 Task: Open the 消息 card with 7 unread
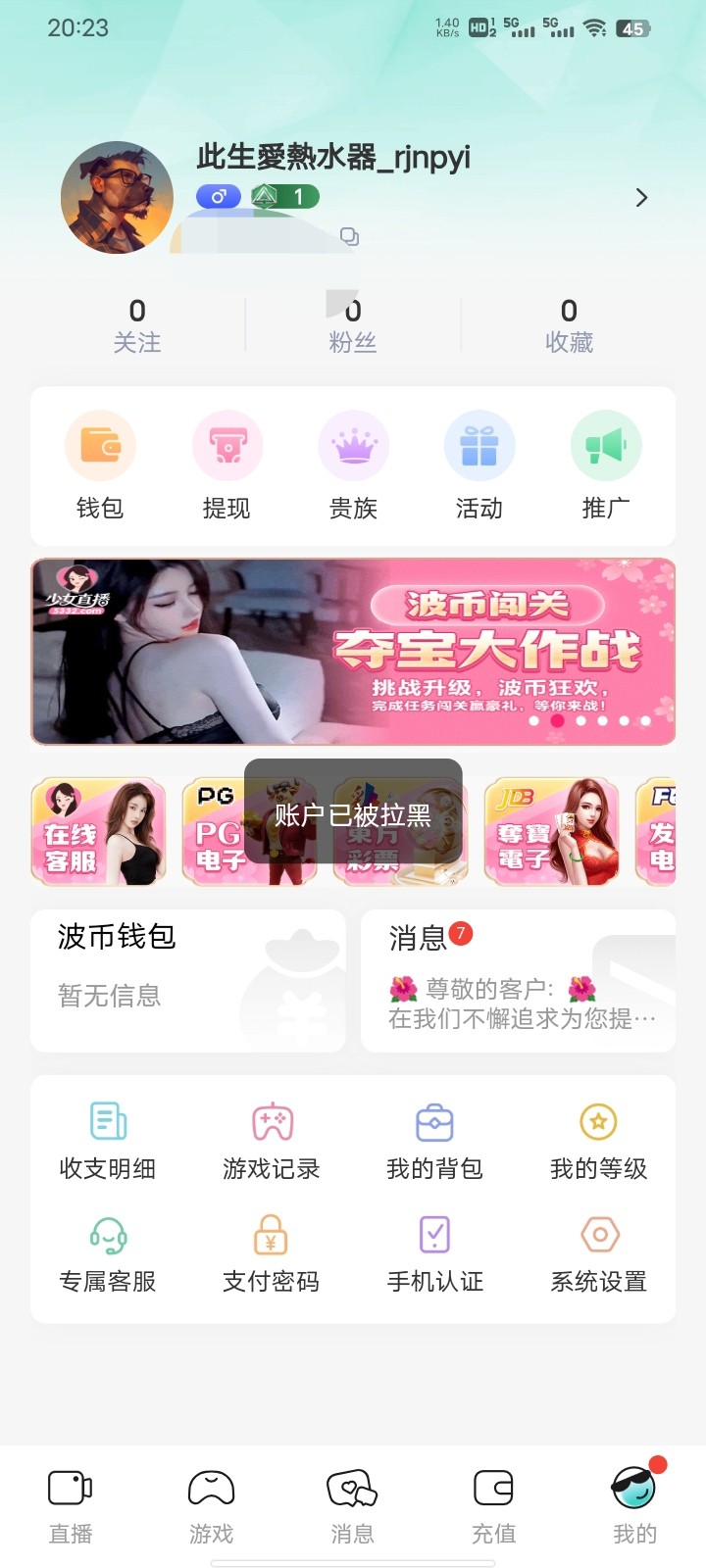click(x=518, y=981)
